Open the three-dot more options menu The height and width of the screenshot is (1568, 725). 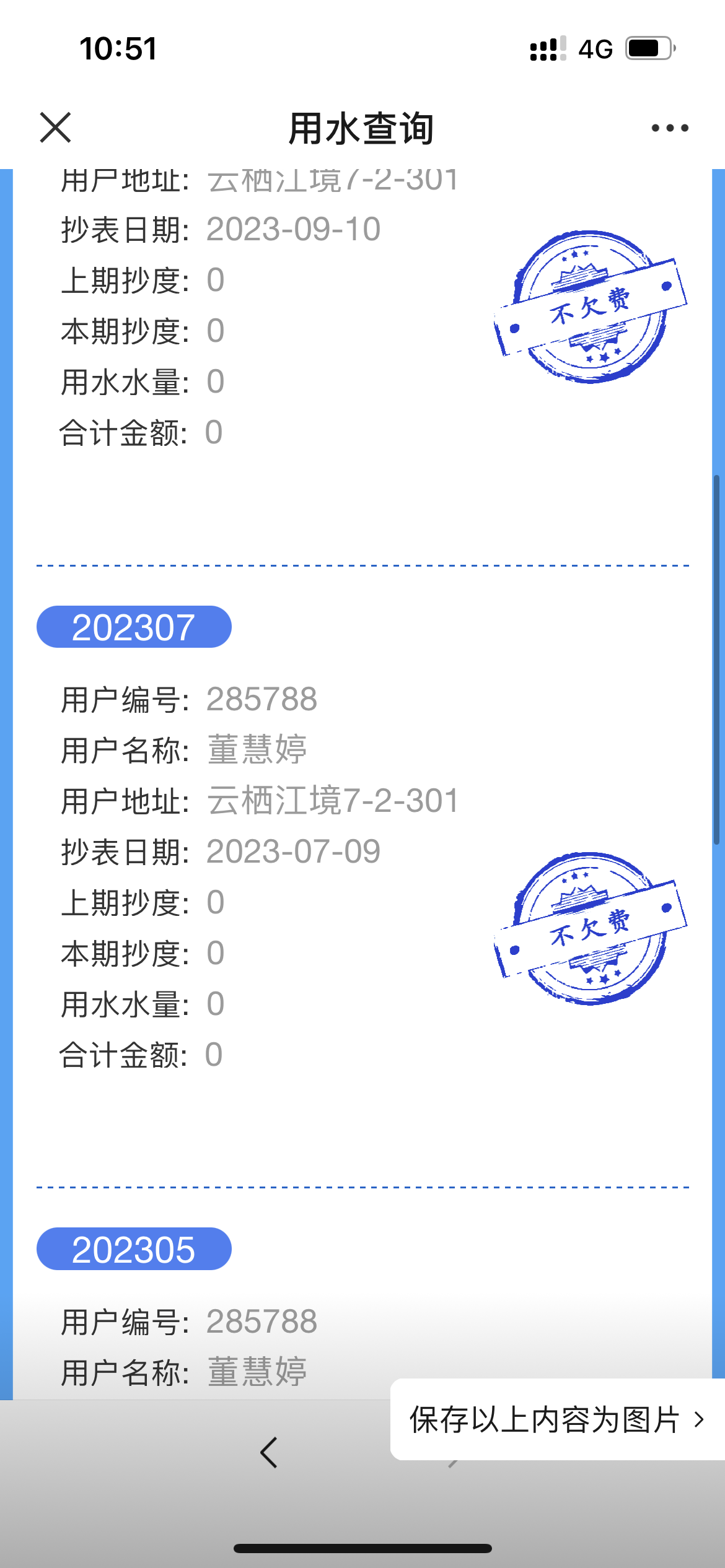[x=670, y=128]
